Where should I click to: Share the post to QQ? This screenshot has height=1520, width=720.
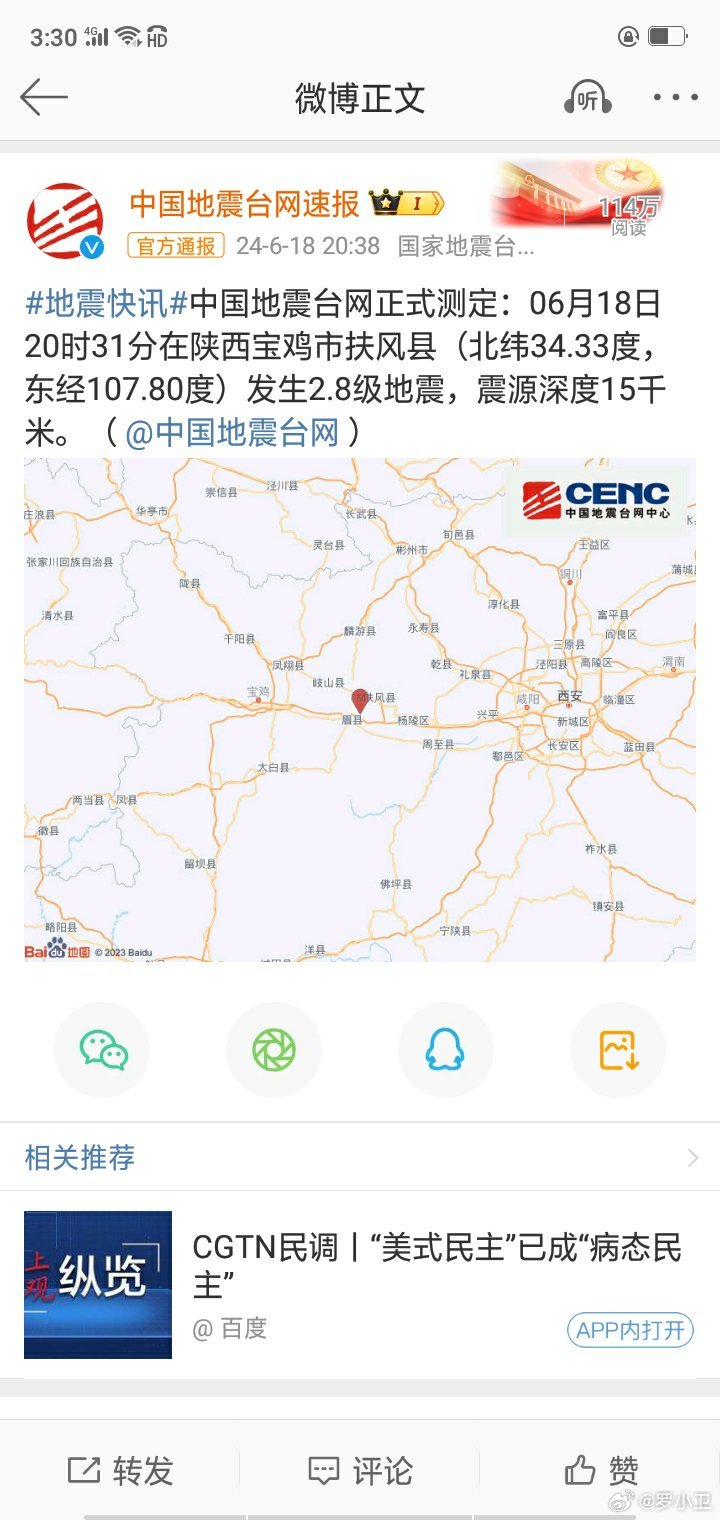pos(446,1050)
